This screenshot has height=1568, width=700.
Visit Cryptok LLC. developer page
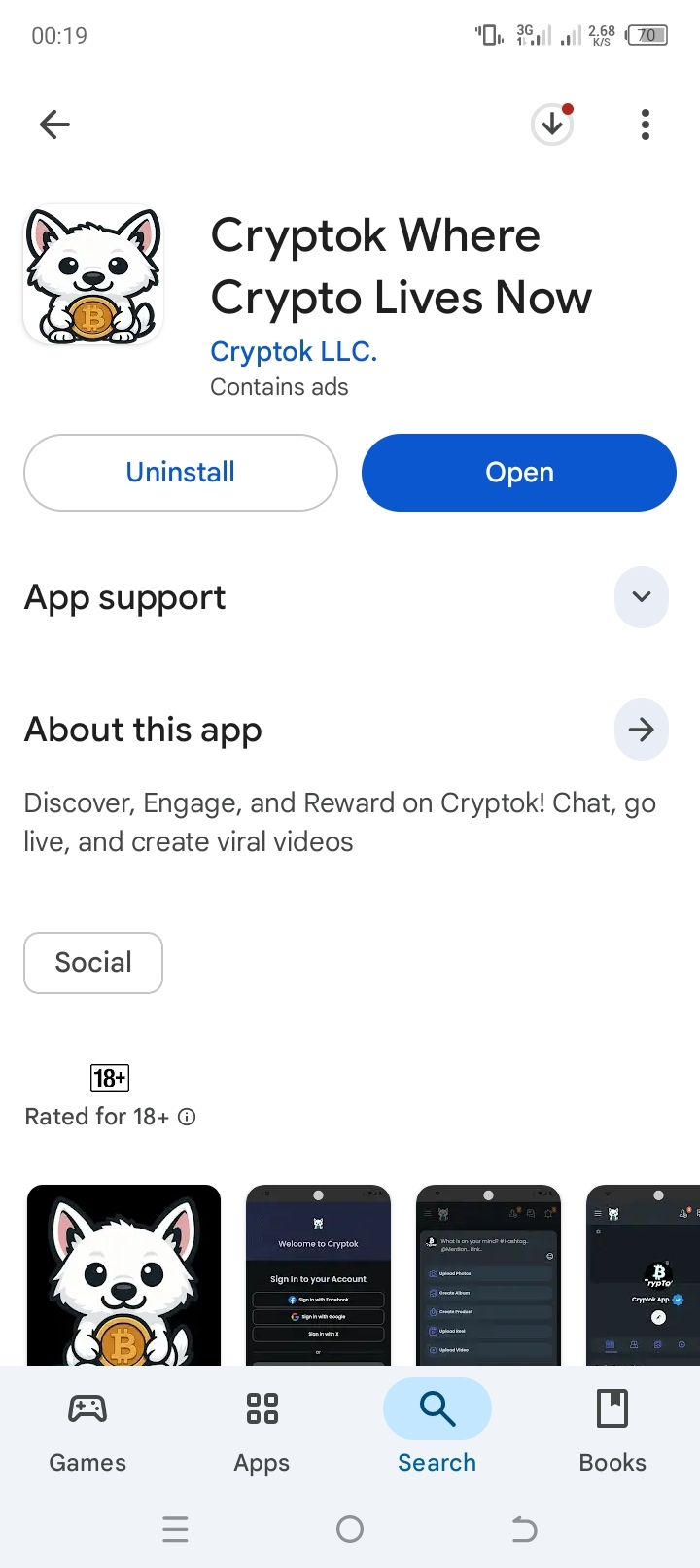coord(294,351)
